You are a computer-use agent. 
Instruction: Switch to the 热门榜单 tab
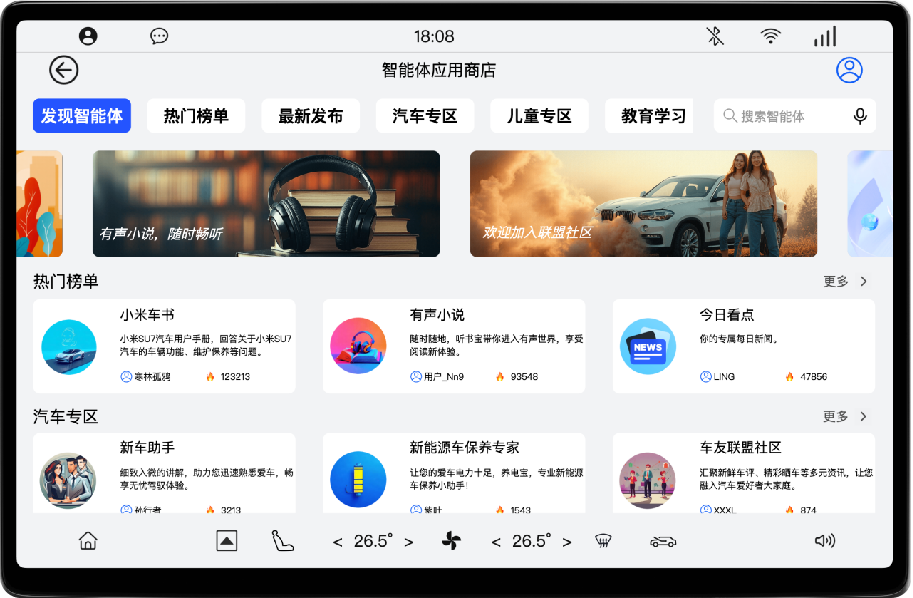[196, 116]
